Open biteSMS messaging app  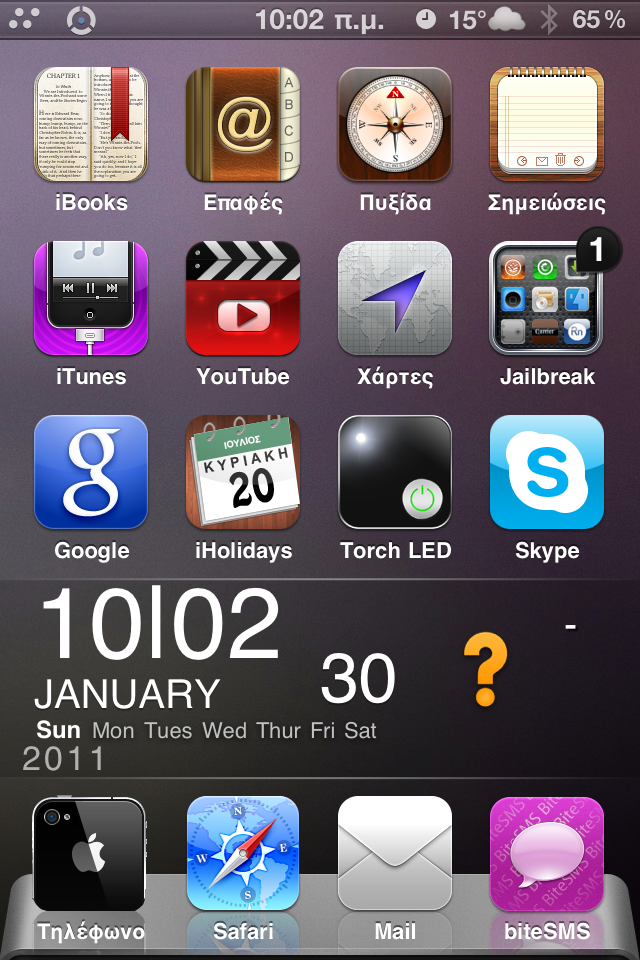click(546, 854)
